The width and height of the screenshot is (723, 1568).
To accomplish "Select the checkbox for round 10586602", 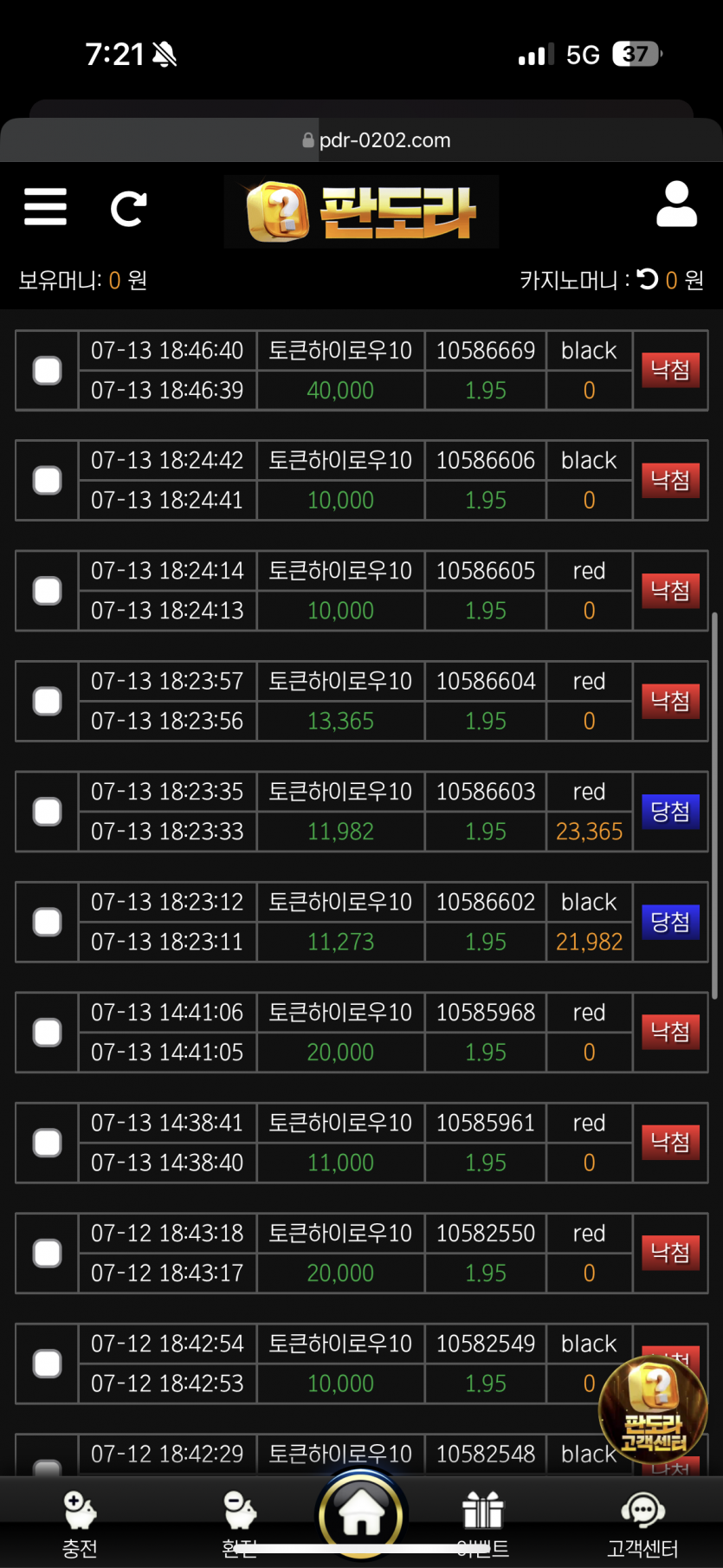I will coord(47,922).
